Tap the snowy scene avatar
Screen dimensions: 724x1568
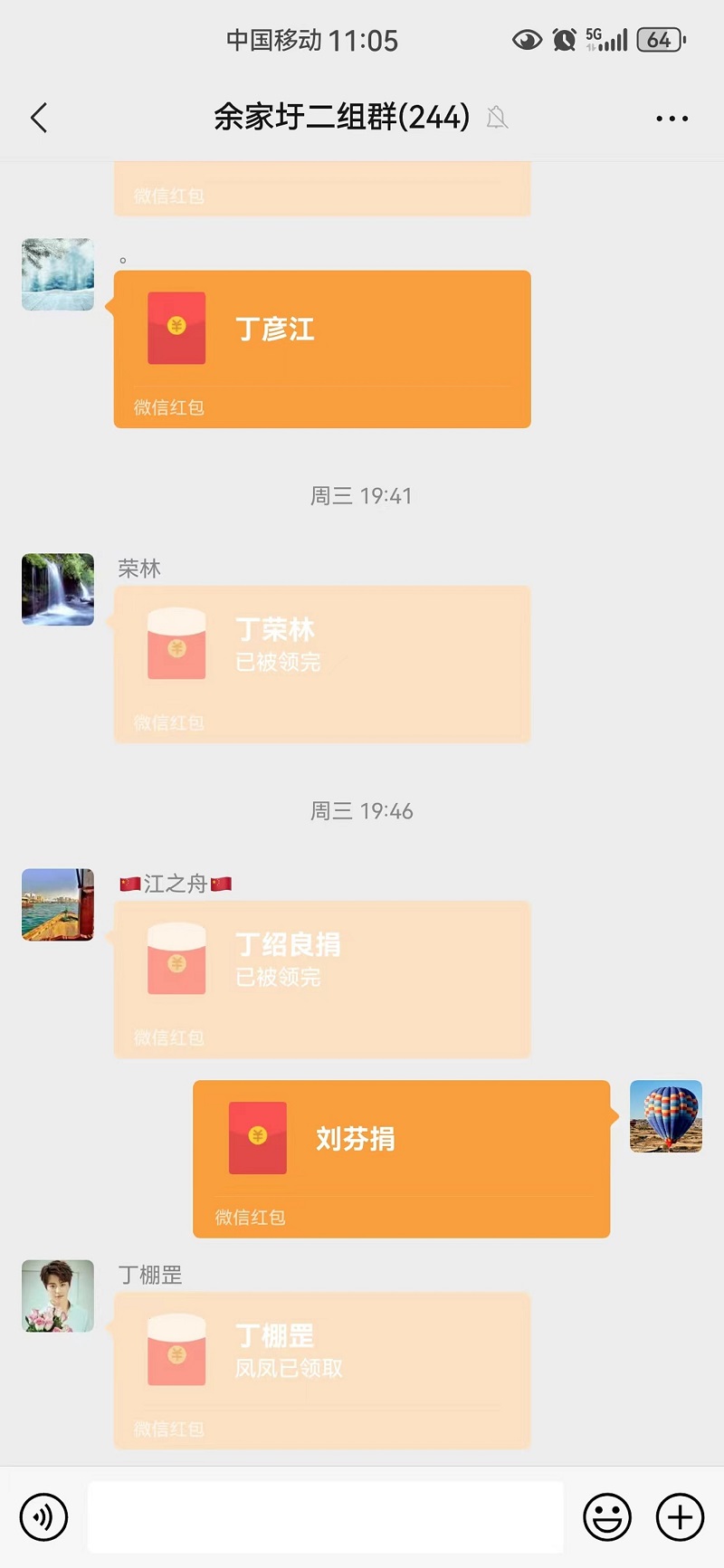click(58, 274)
